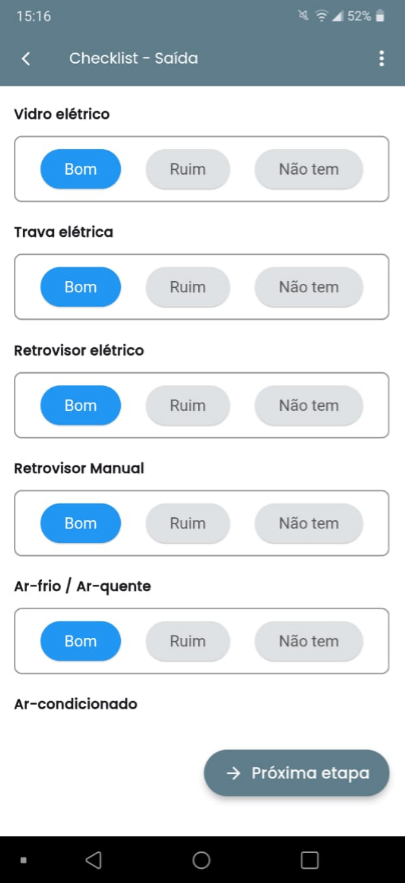This screenshot has width=405, height=883.
Task: Choose Não tem for Retrovisor elétrico
Action: 309,405
